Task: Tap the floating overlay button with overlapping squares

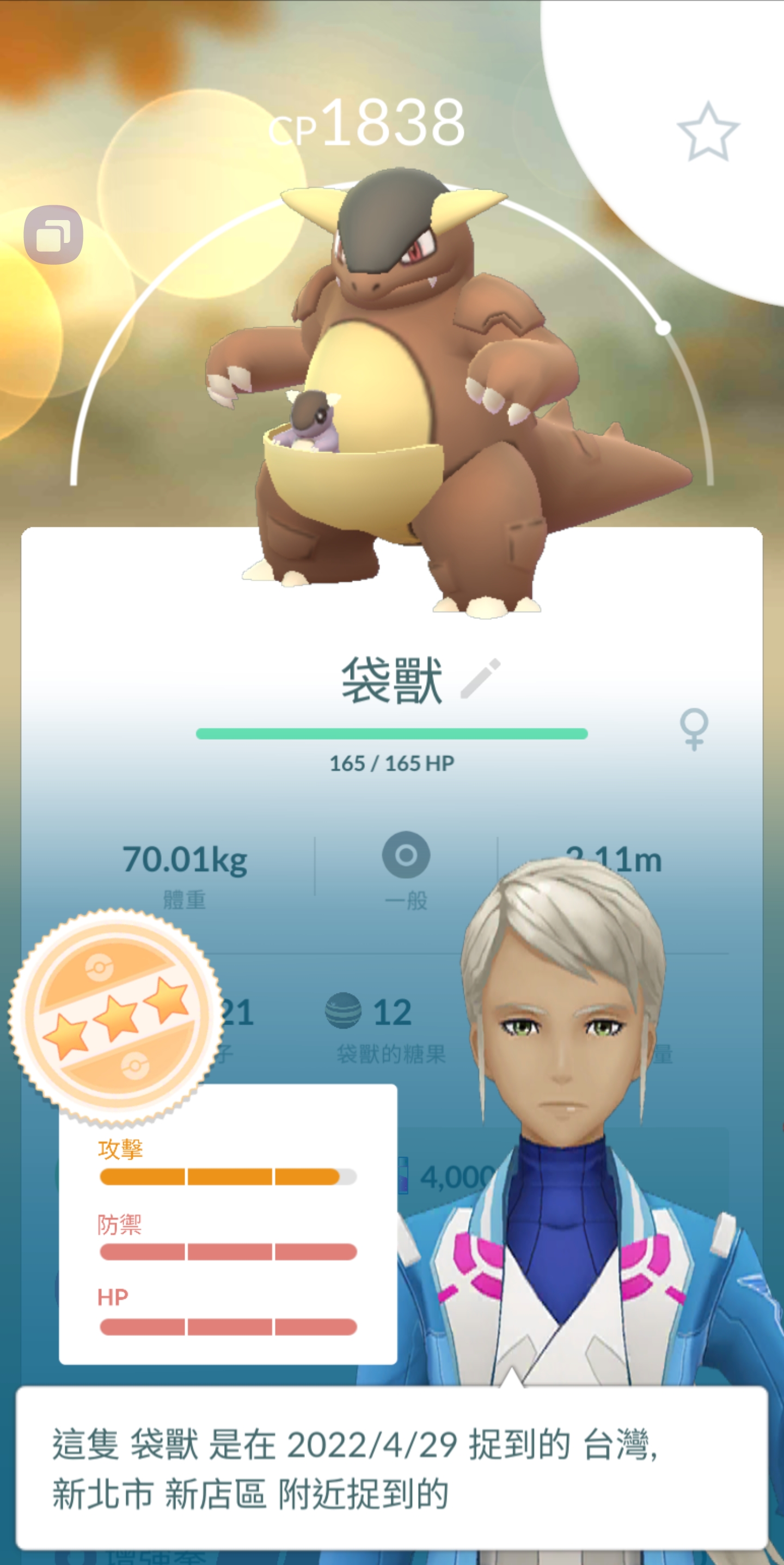Action: pos(53,235)
